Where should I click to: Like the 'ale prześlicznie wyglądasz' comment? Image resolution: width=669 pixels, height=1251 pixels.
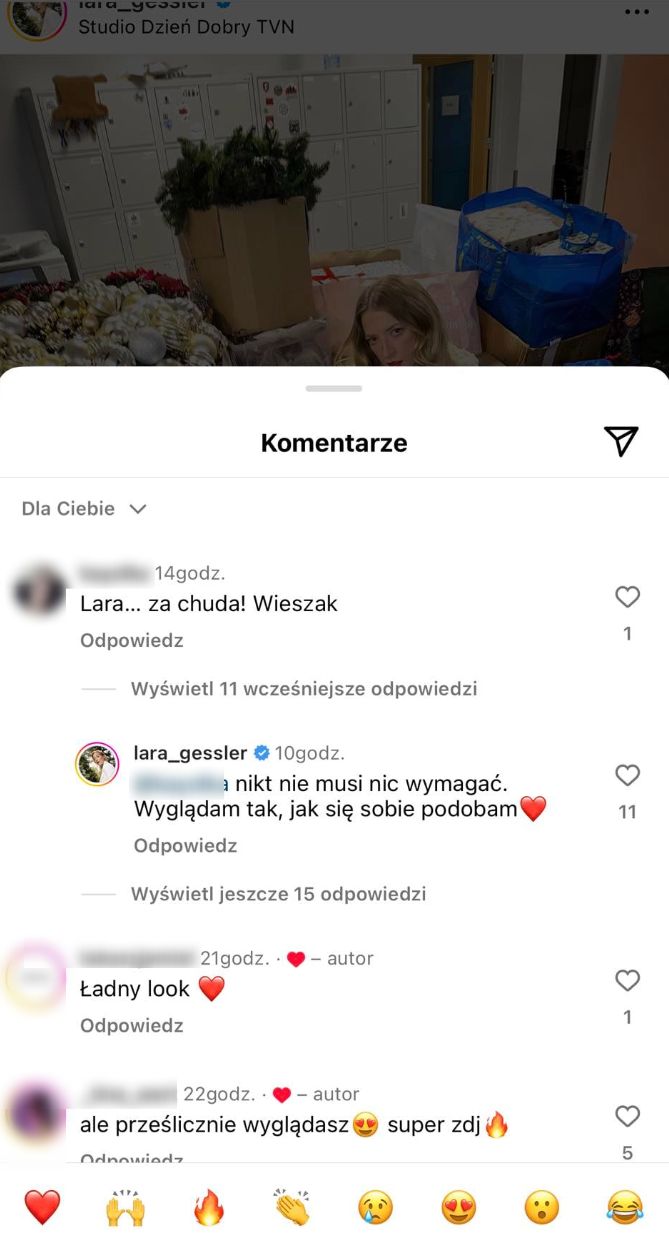[627, 1116]
